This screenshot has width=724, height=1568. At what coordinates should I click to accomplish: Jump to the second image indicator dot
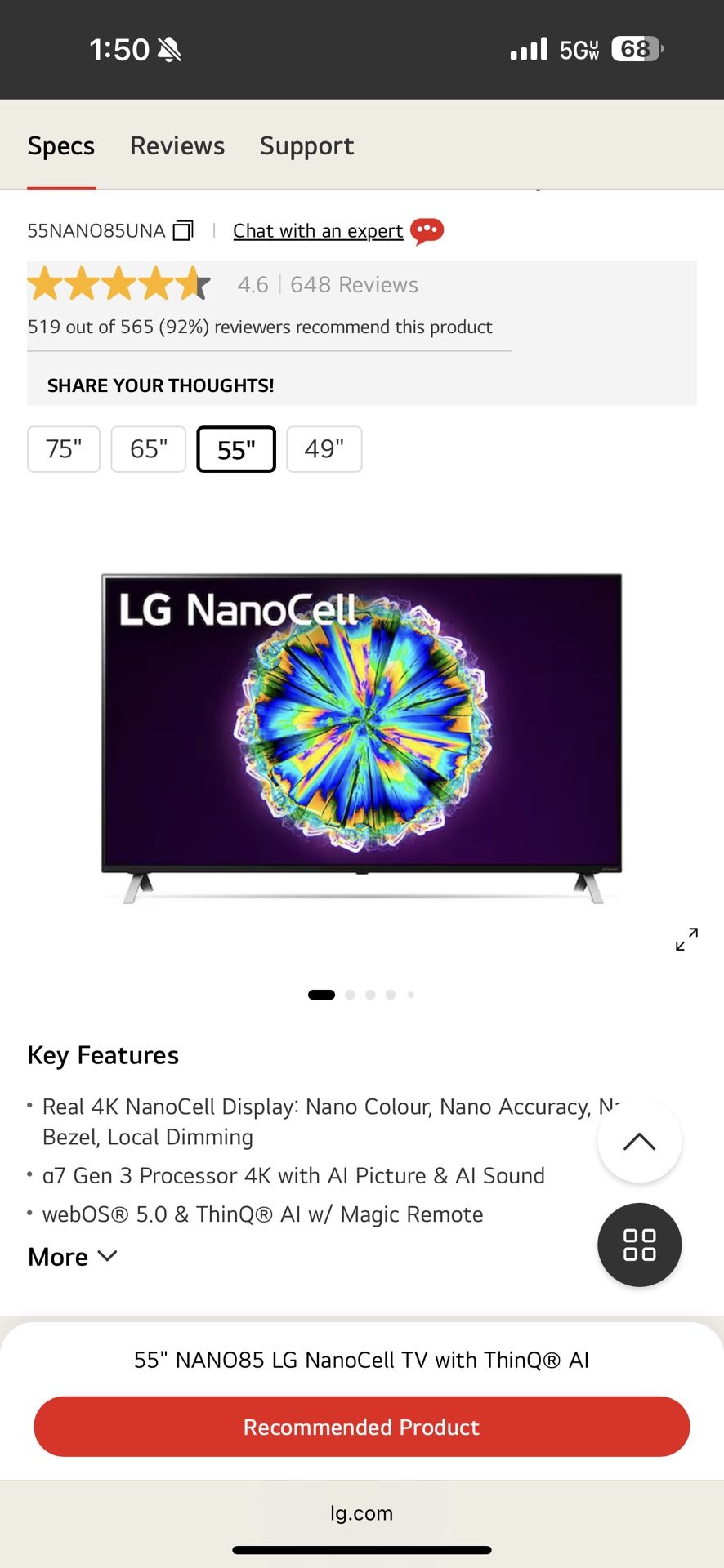click(x=350, y=995)
